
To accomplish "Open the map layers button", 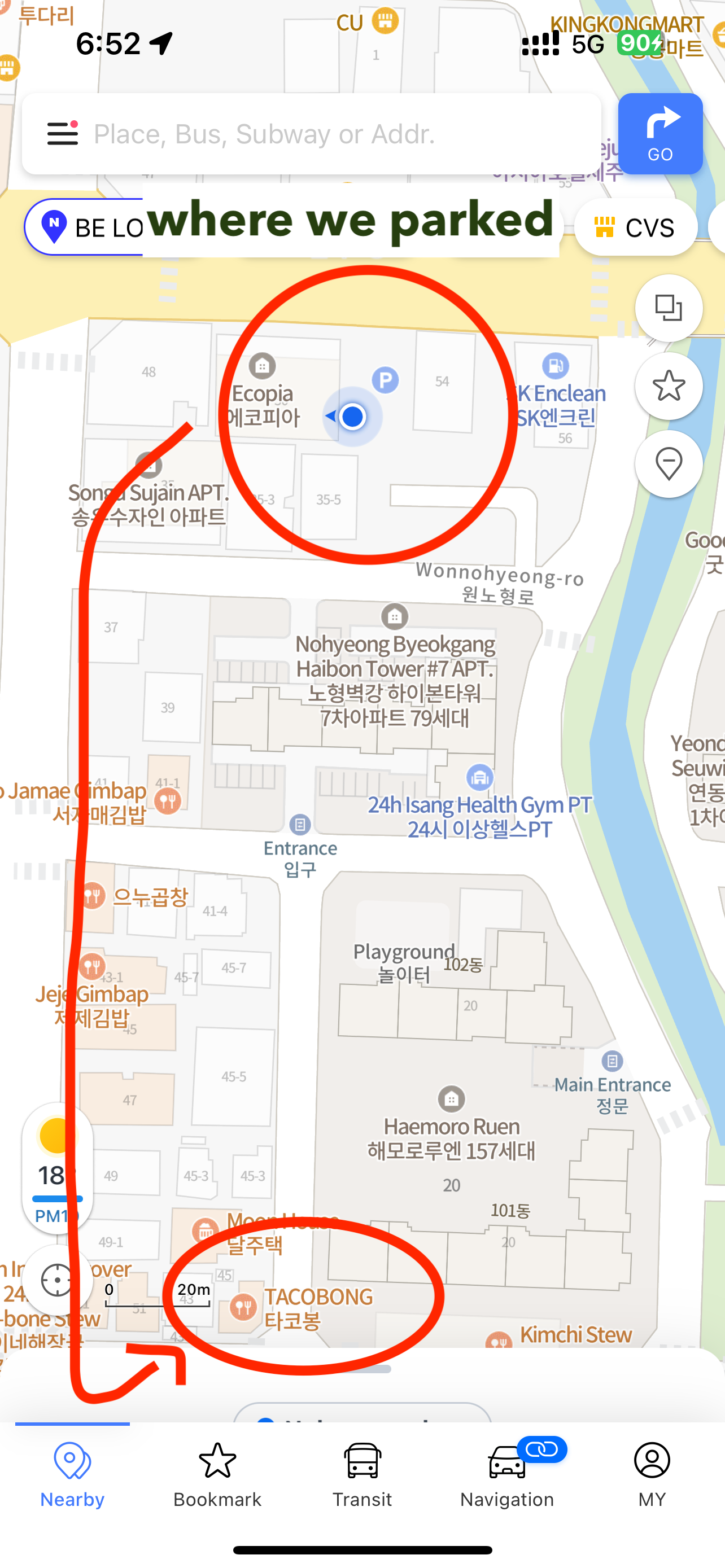I will click(x=669, y=308).
